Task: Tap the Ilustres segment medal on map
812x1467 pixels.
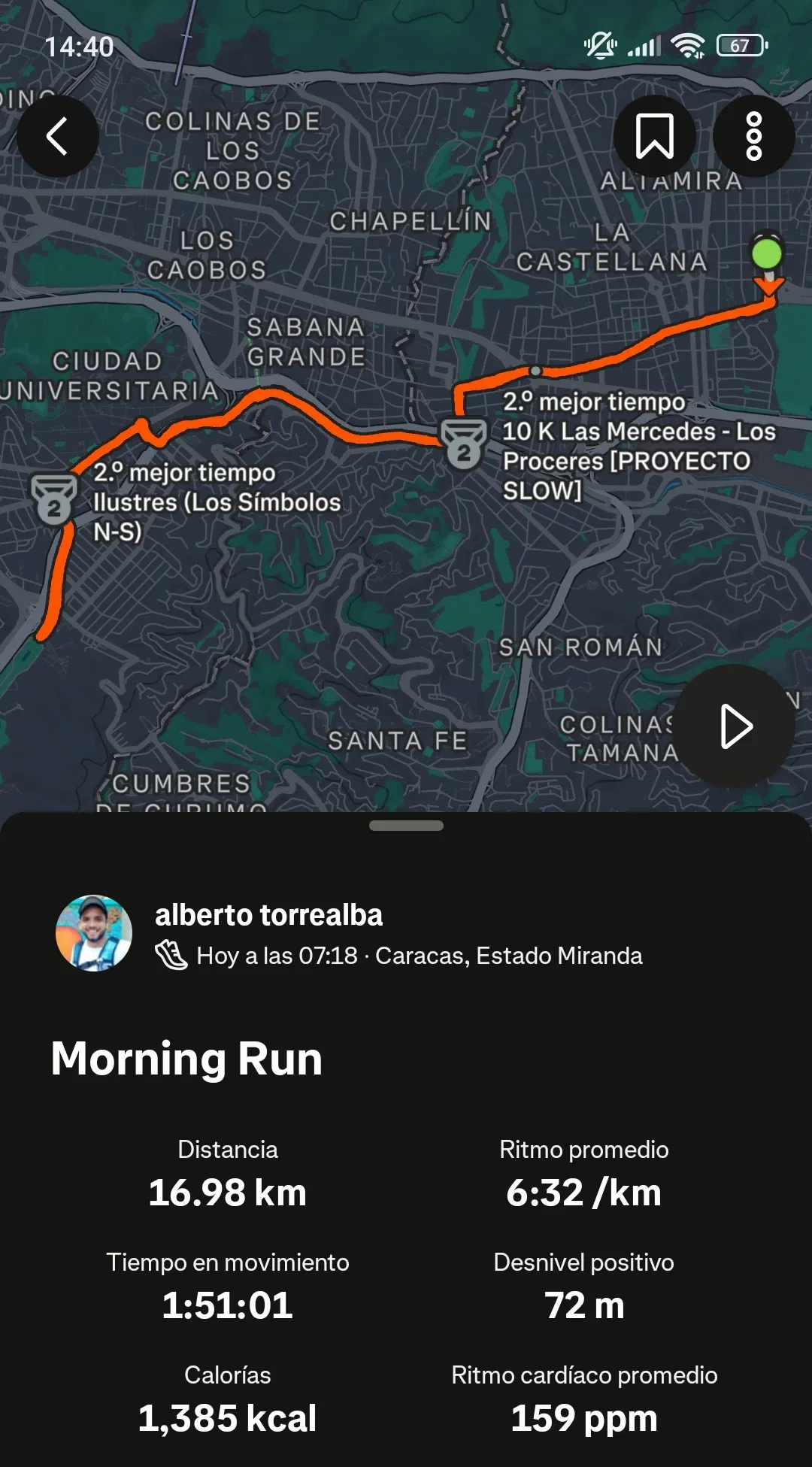Action: click(53, 499)
